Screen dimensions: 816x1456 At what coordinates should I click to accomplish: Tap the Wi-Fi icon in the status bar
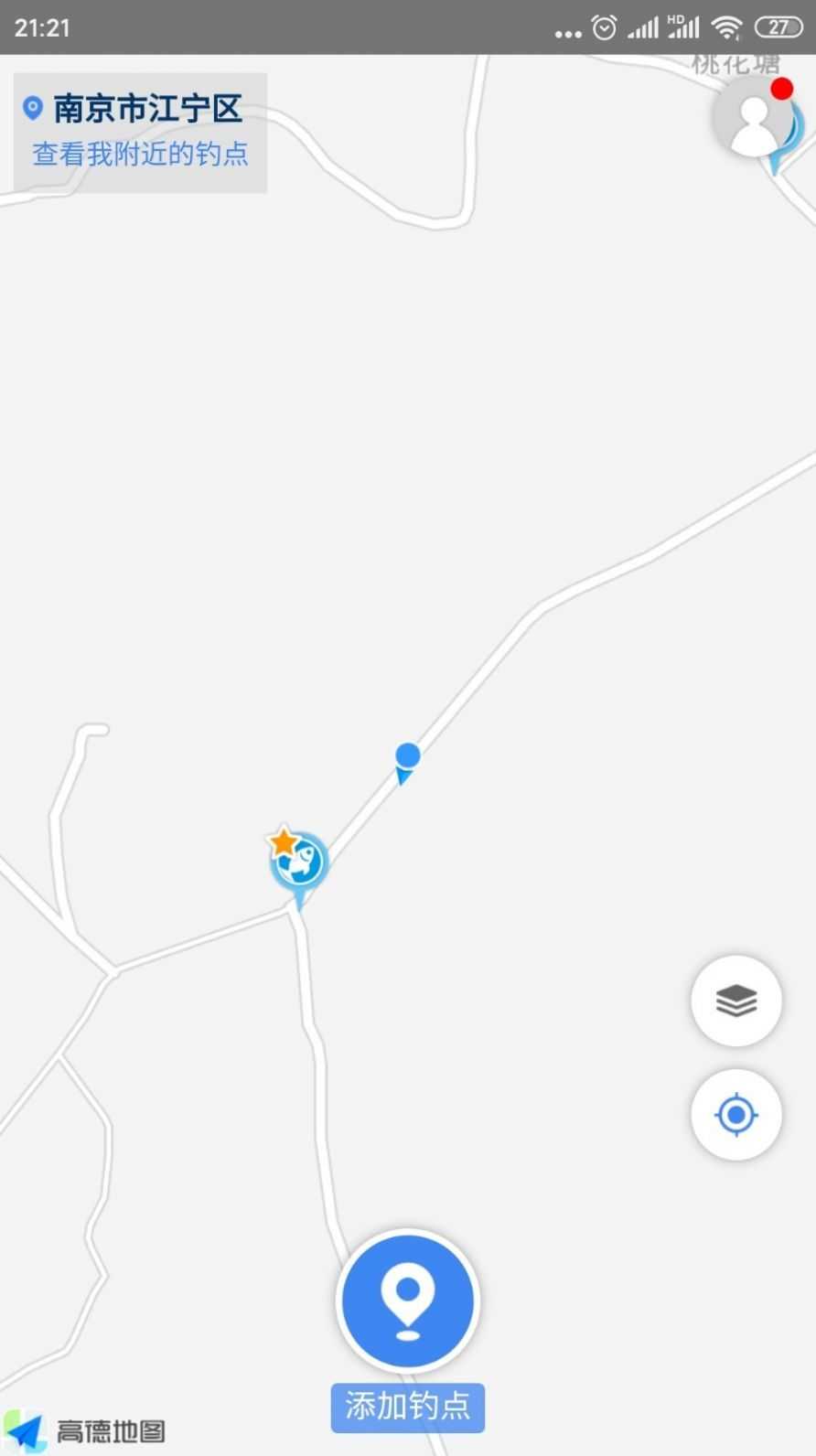pyautogui.click(x=727, y=27)
